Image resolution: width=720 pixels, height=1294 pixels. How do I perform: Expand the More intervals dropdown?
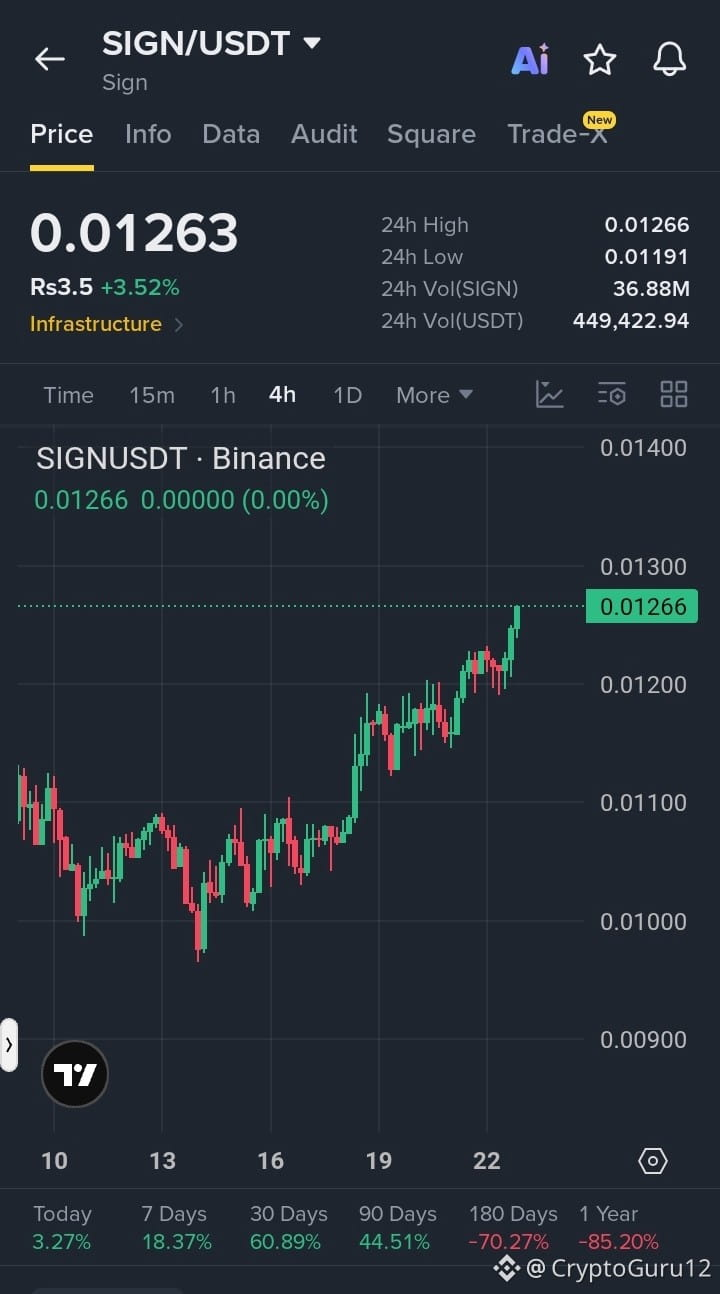[434, 395]
